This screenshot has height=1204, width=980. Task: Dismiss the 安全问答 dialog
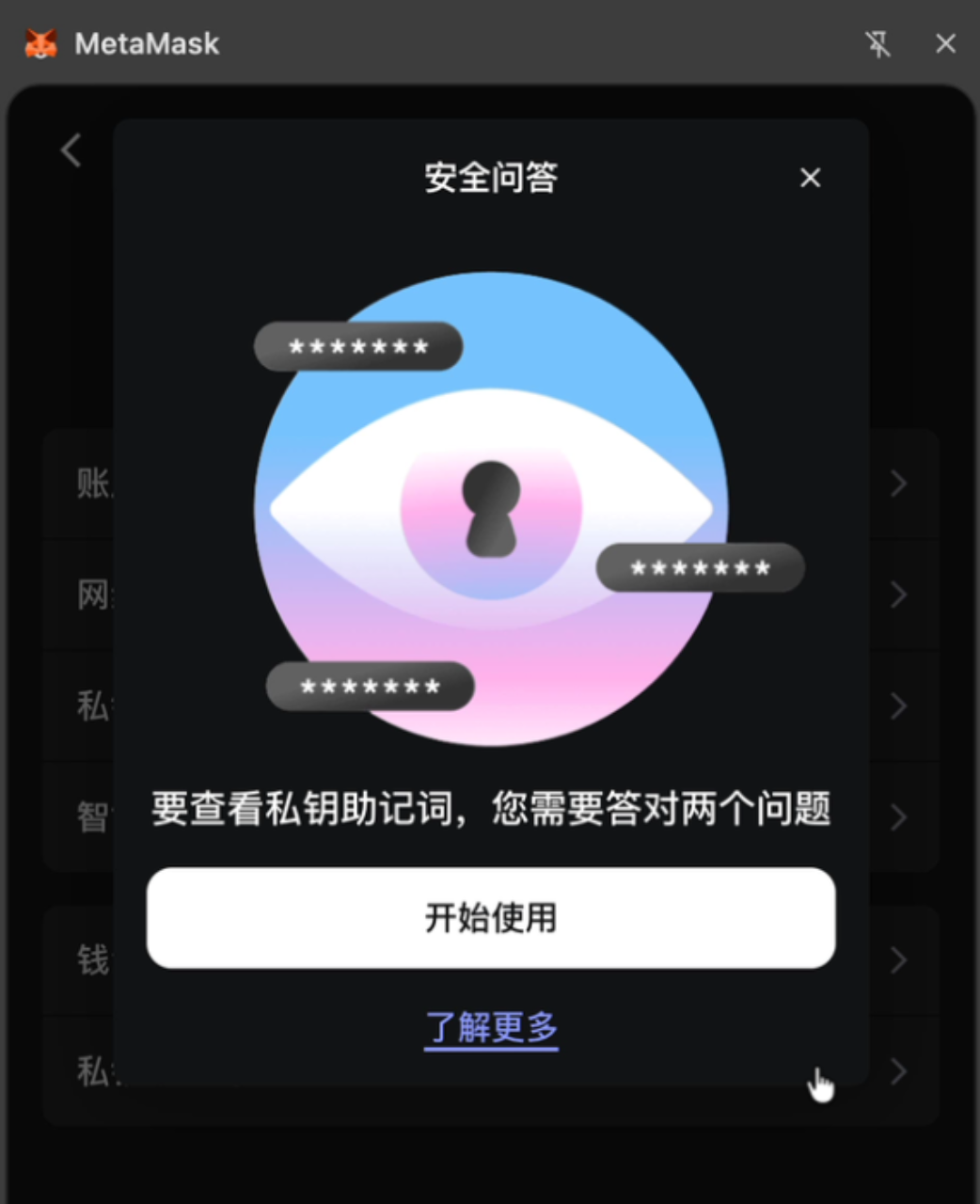[x=810, y=178]
